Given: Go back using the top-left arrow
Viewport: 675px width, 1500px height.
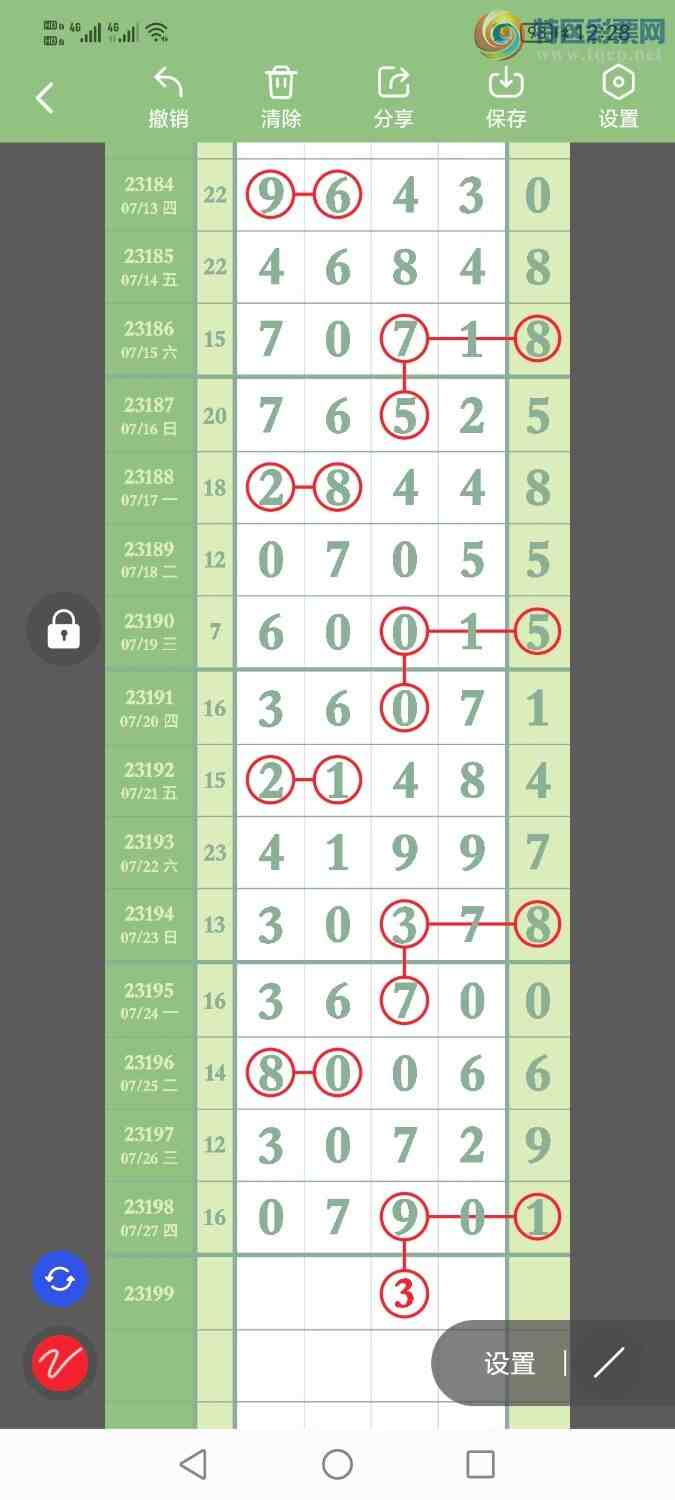Looking at the screenshot, I should 45,98.
